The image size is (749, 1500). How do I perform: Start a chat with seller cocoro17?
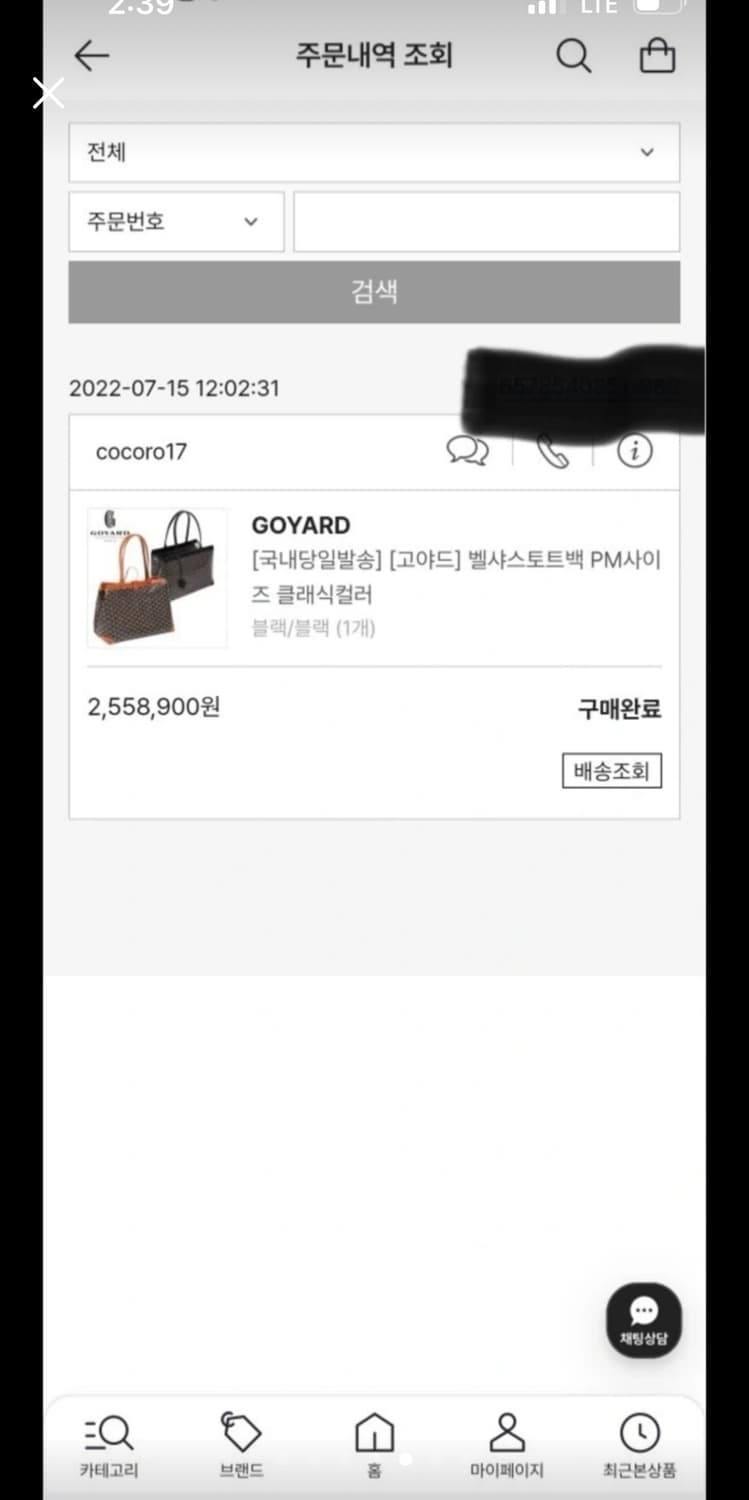pyautogui.click(x=468, y=451)
